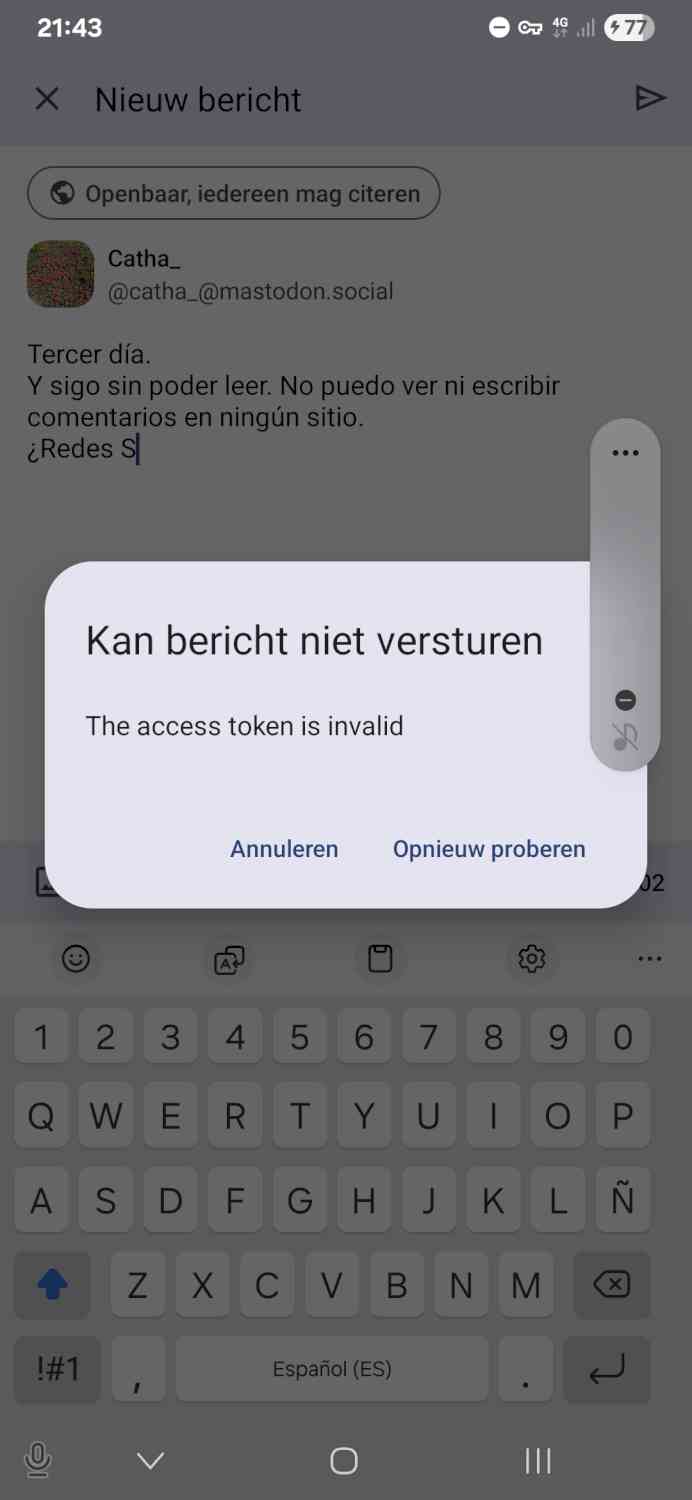Switch to the !#1 symbols keyboard
The image size is (692, 1500).
point(57,1369)
